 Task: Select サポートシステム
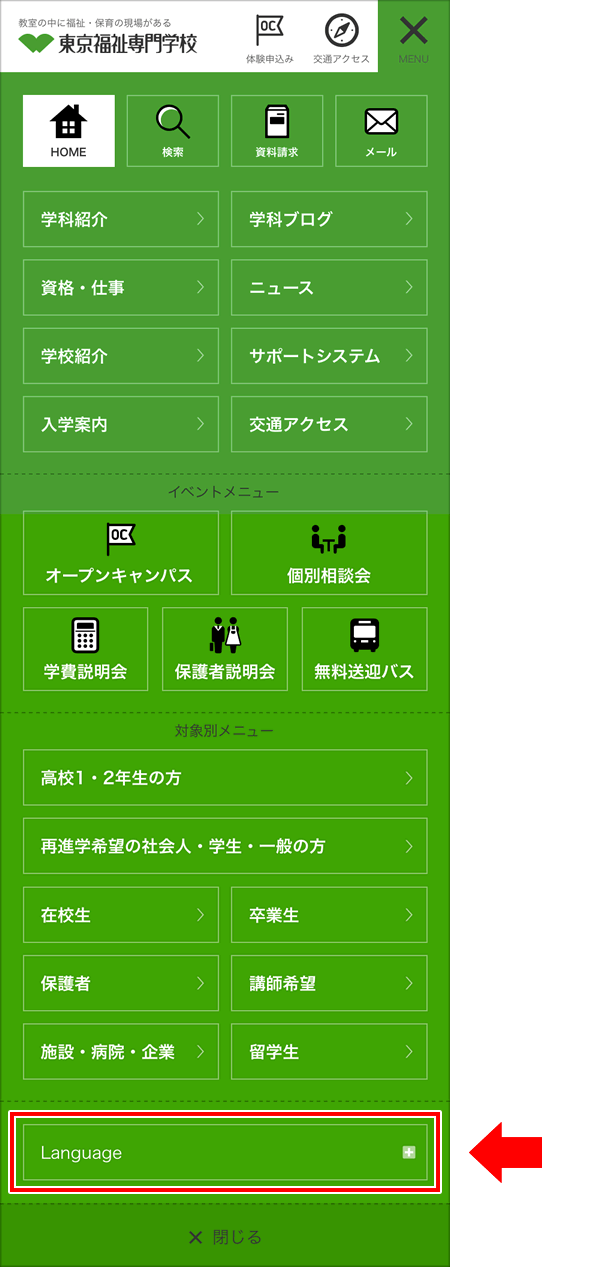coord(329,356)
